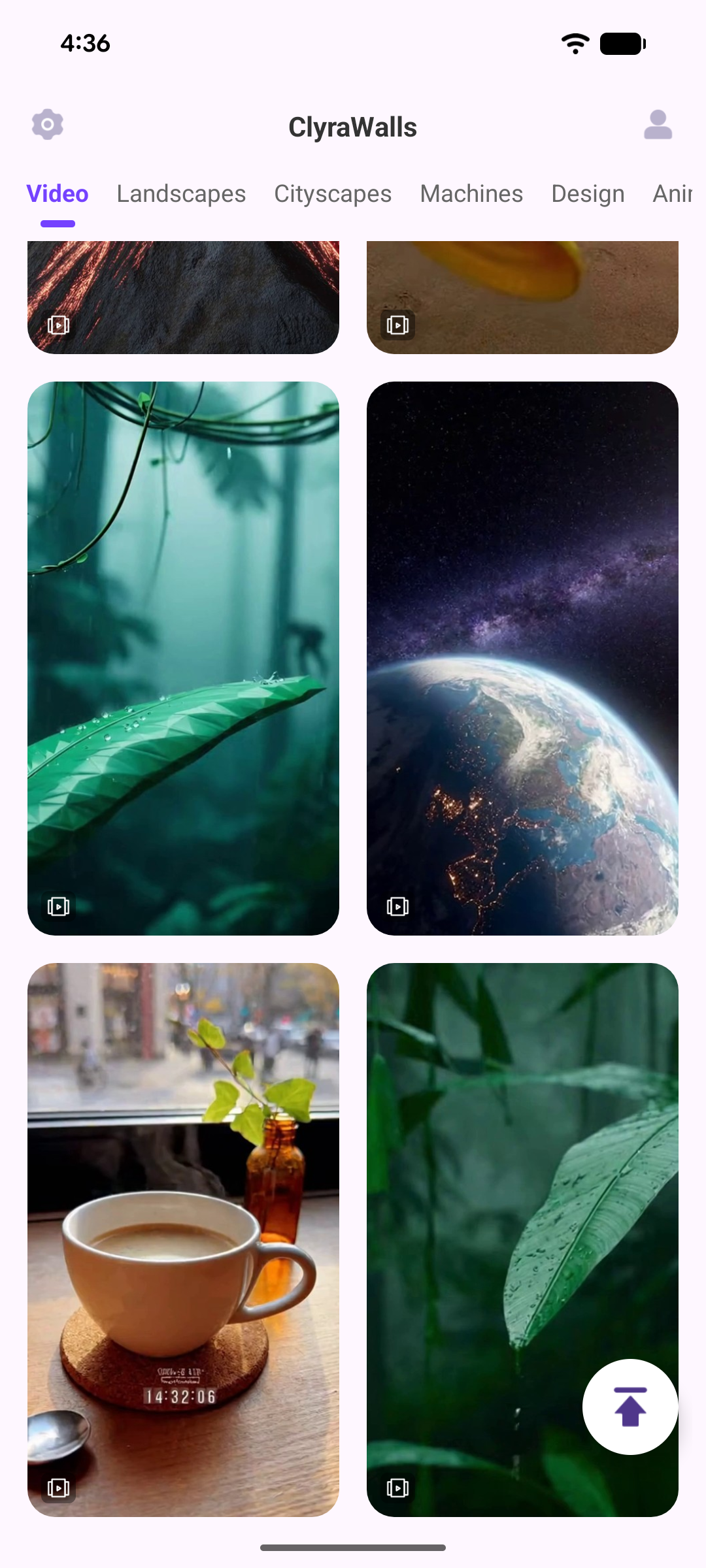The height and width of the screenshot is (1568, 706).
Task: Tap the scroll-to-top floating button
Action: click(x=630, y=1408)
